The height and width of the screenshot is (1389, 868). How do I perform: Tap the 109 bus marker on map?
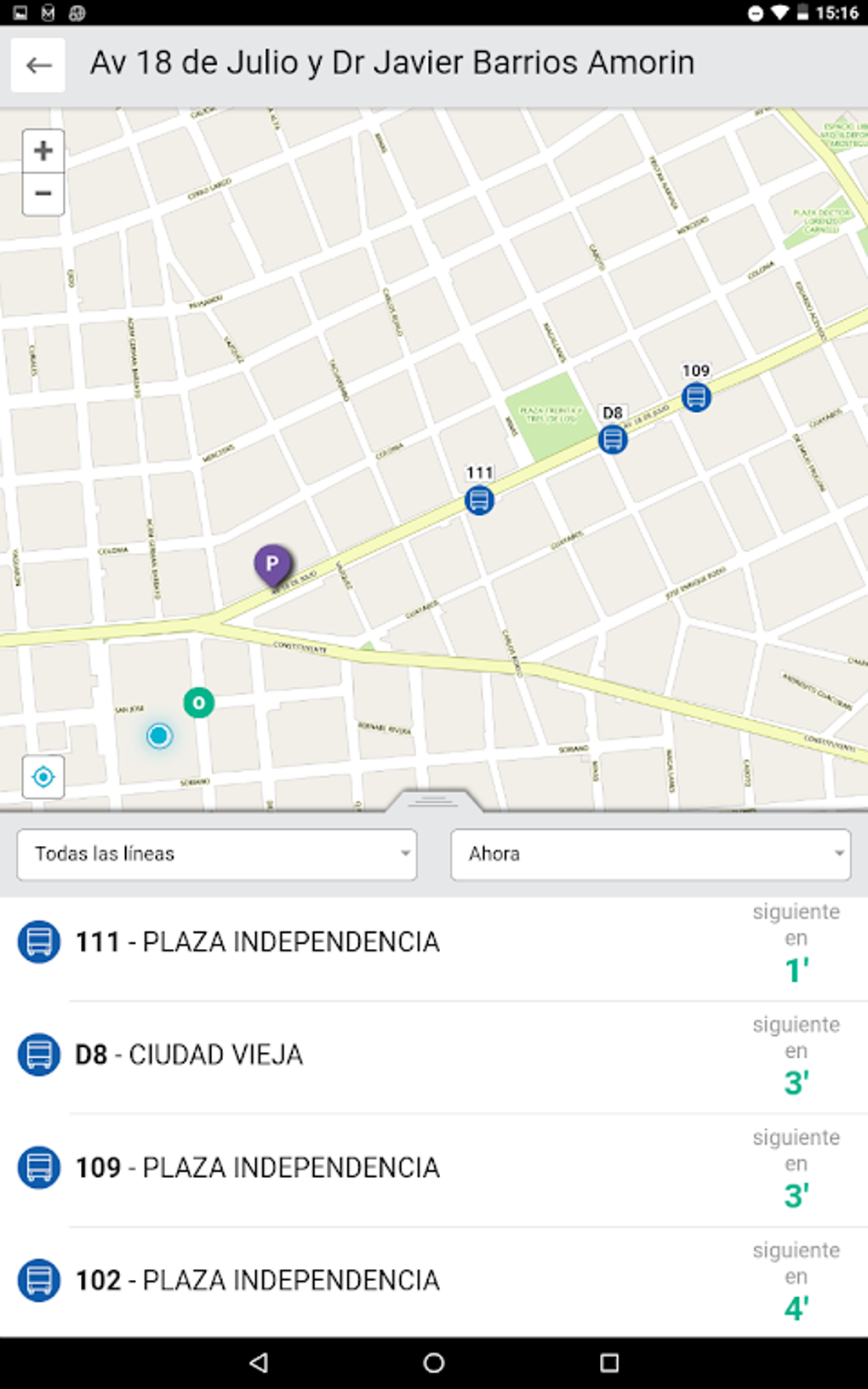coord(696,397)
